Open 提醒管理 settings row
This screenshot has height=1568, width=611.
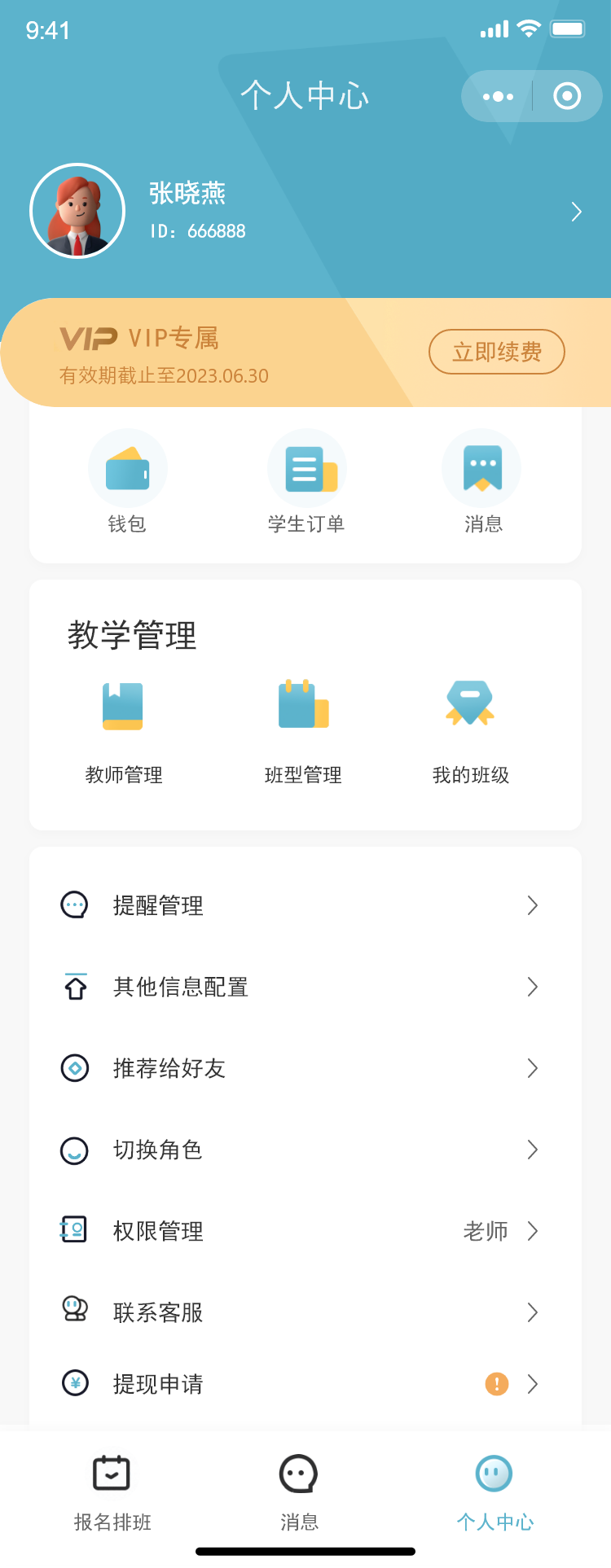coord(305,905)
